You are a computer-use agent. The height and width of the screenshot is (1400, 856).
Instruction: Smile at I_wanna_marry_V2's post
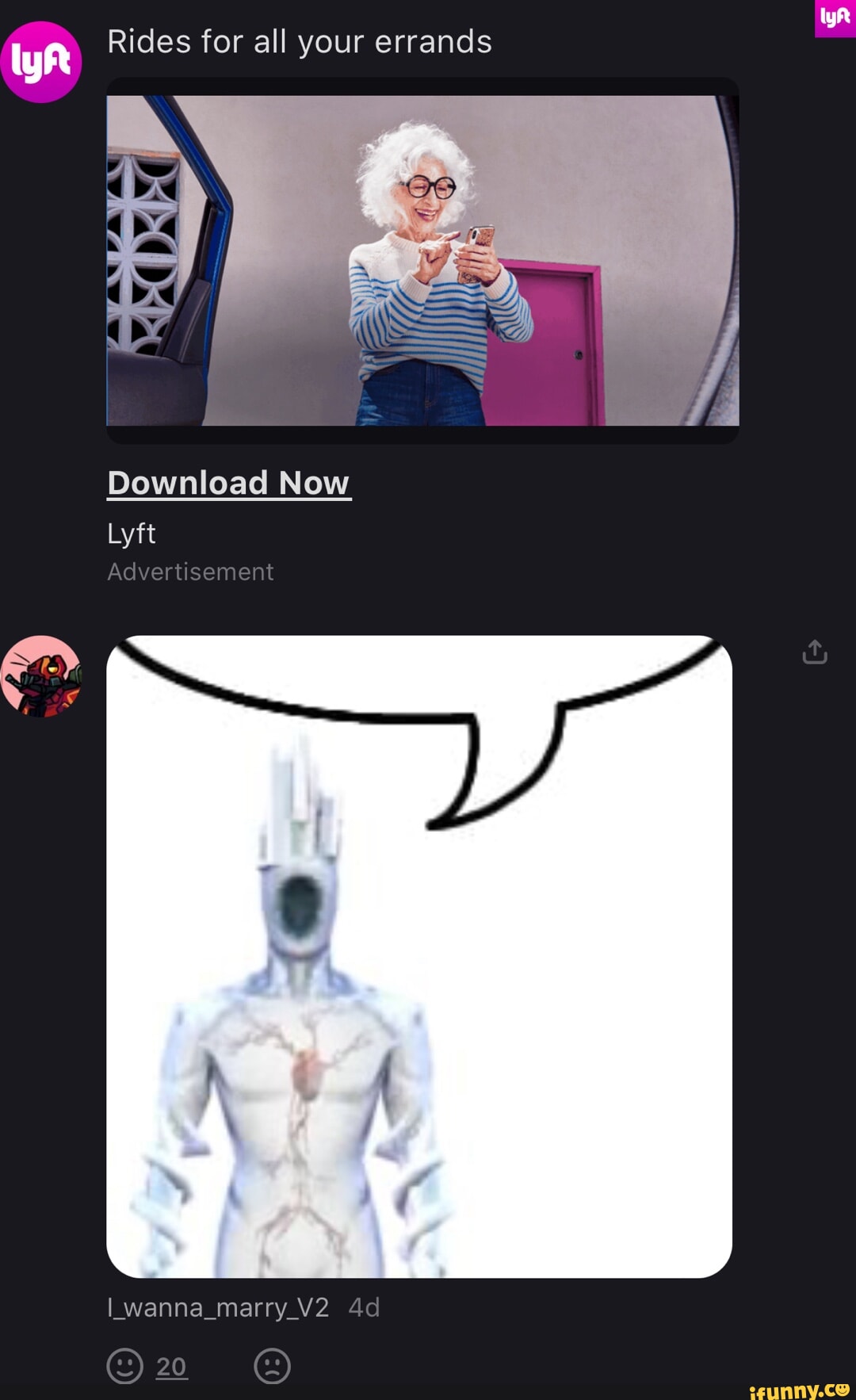click(124, 1366)
